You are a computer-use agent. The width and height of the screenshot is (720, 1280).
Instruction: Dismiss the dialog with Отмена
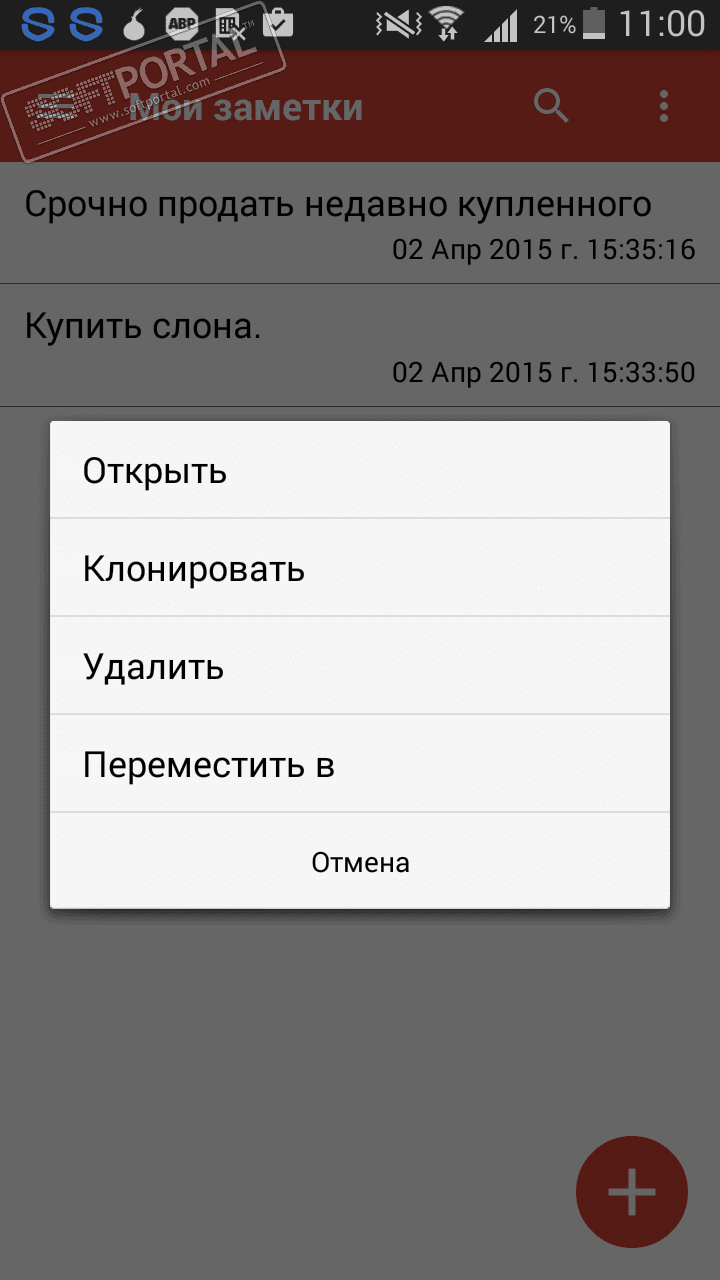pos(360,862)
